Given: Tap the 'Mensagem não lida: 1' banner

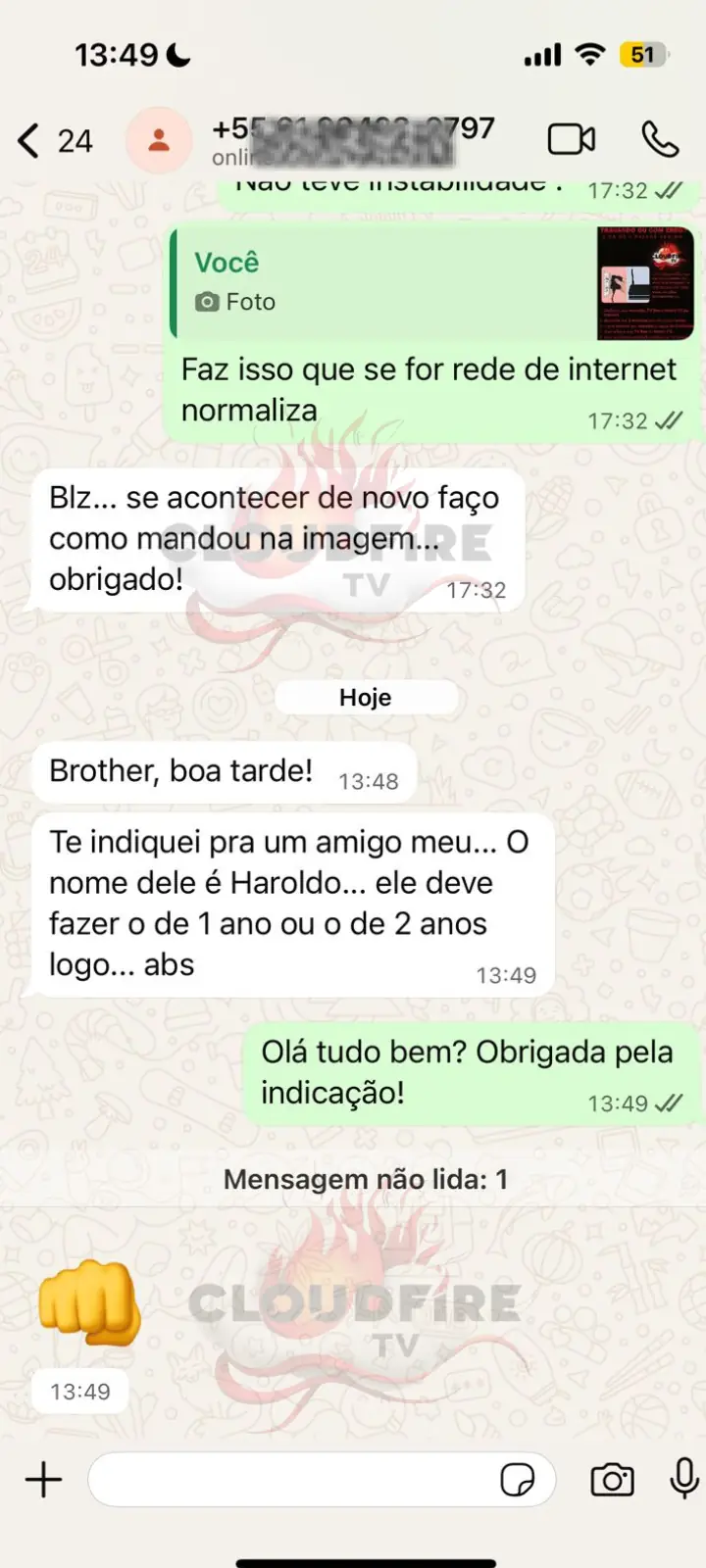Looking at the screenshot, I should click(366, 1179).
